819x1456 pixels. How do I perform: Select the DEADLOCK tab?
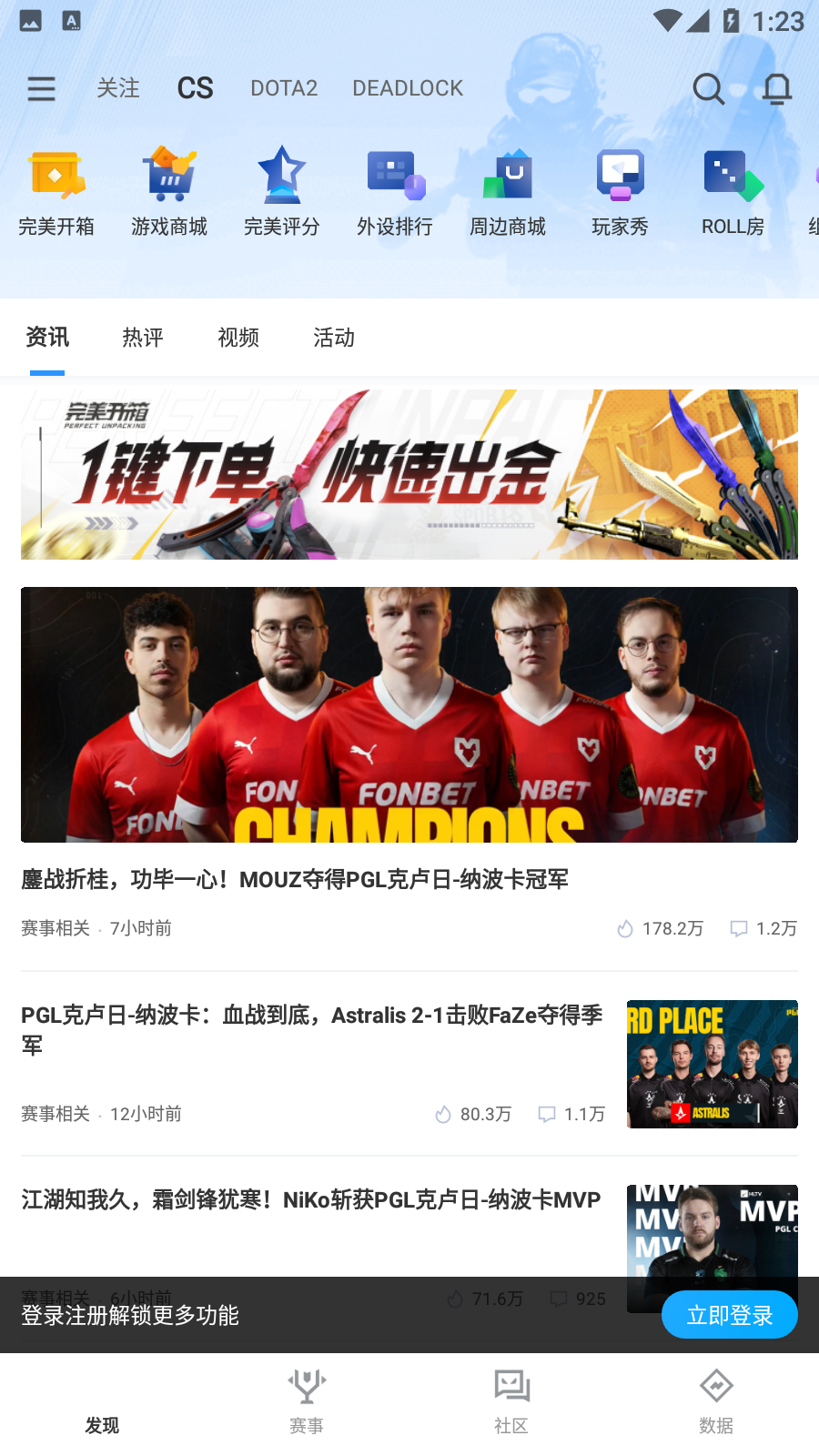408,88
